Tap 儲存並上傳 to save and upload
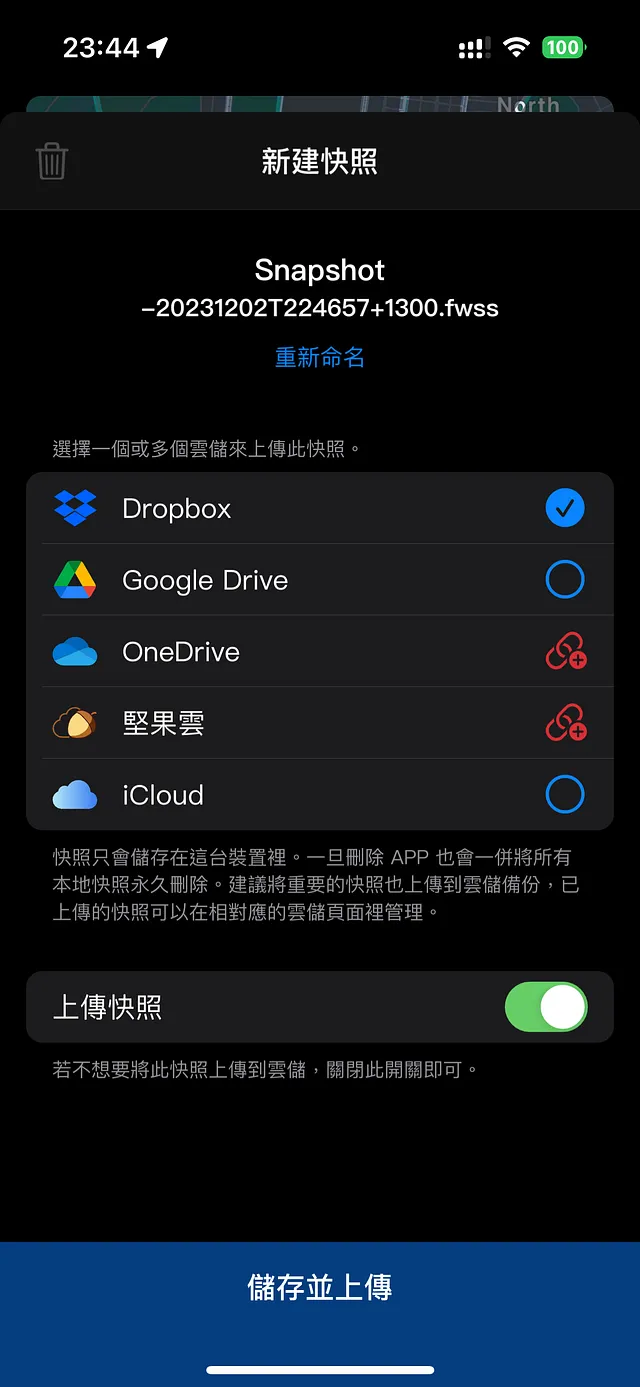This screenshot has width=640, height=1387. 320,1287
